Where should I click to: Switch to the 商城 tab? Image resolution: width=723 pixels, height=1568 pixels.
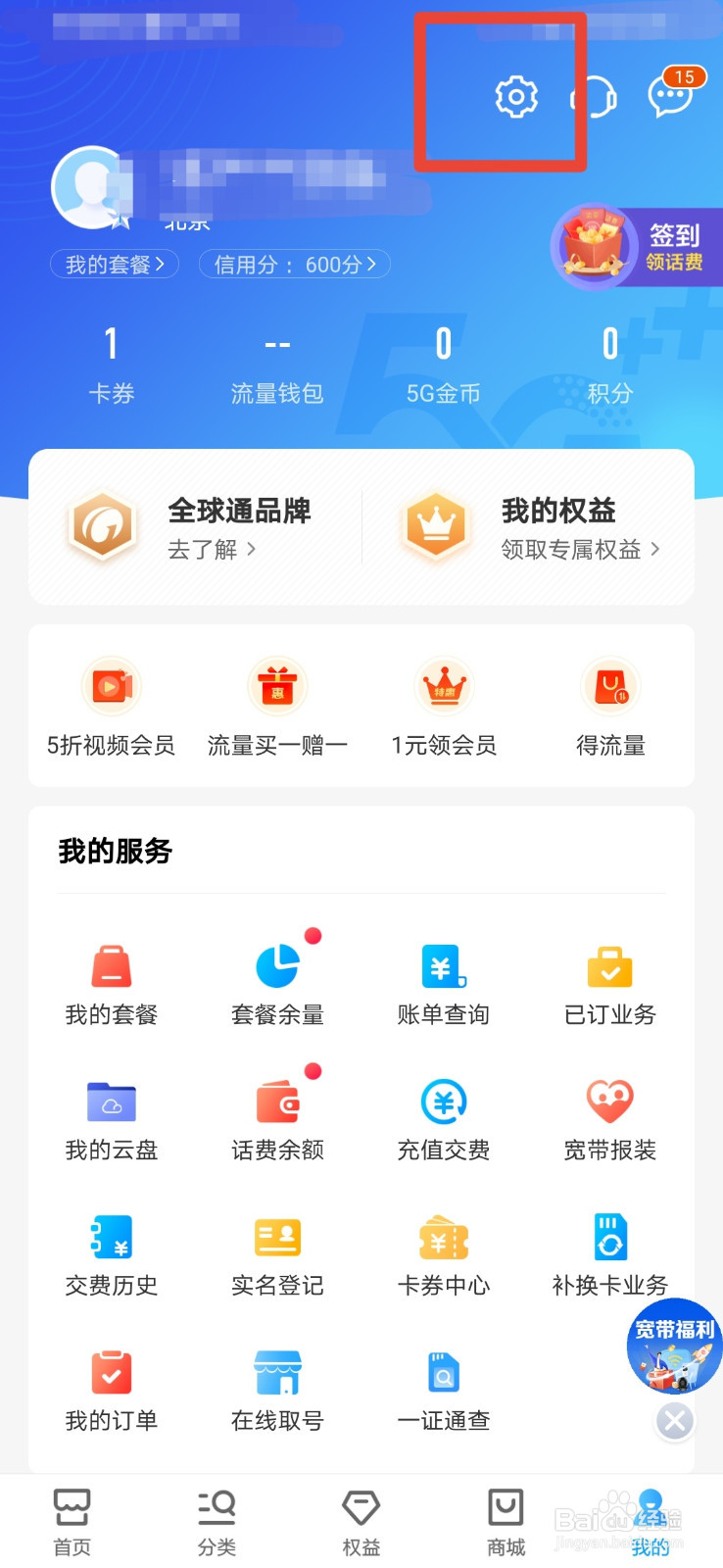coord(506,1521)
